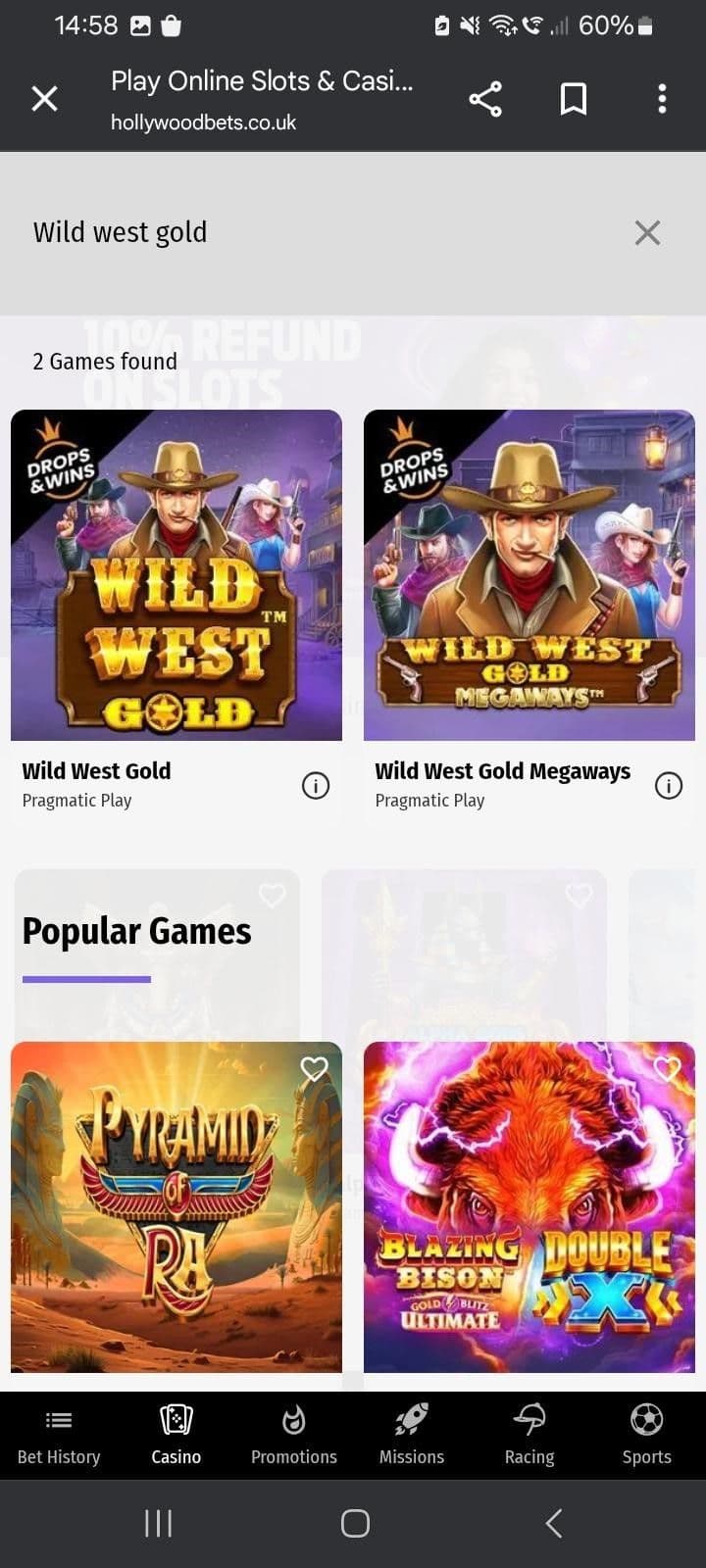Open Promotions from the bottom bar
The height and width of the screenshot is (1568, 706).
[293, 1421]
